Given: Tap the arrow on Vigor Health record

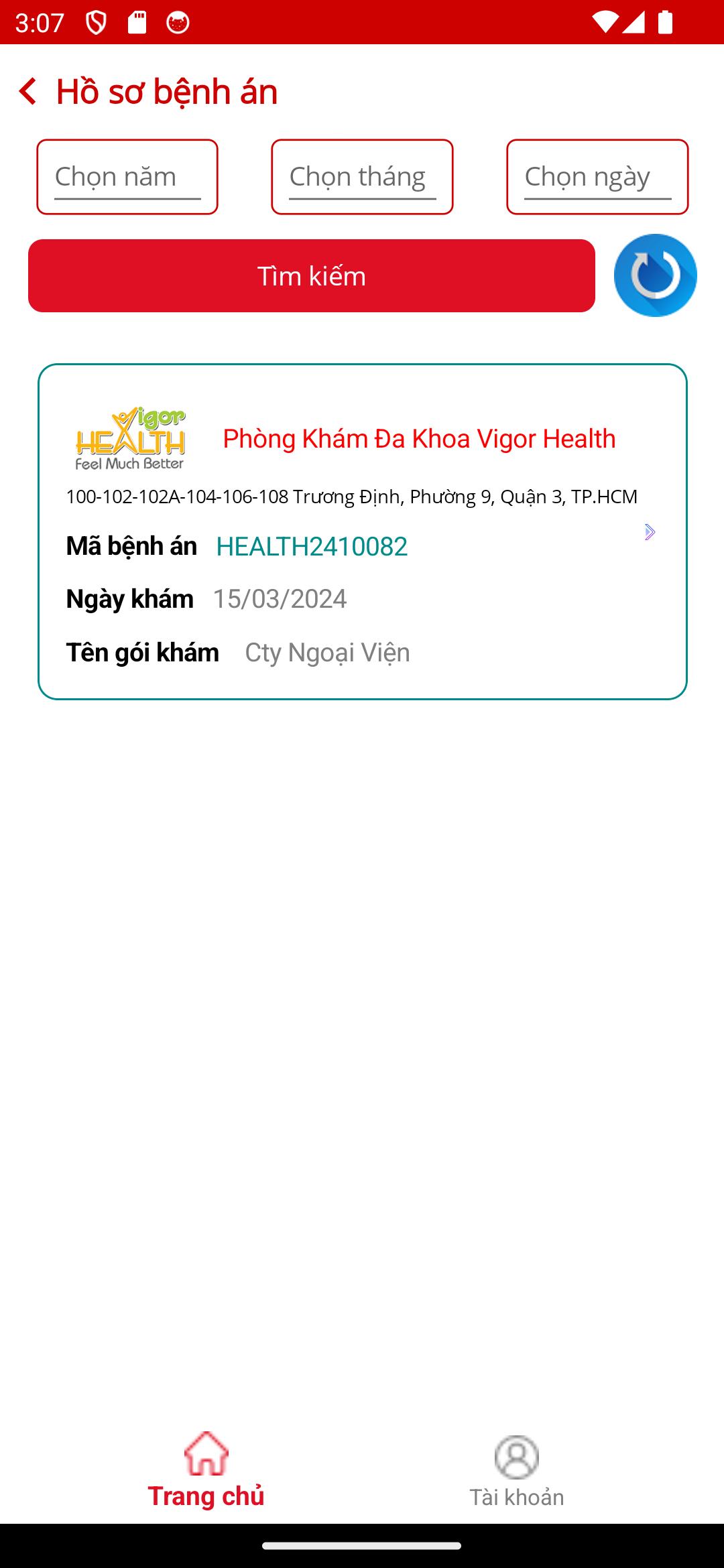Looking at the screenshot, I should click(649, 532).
